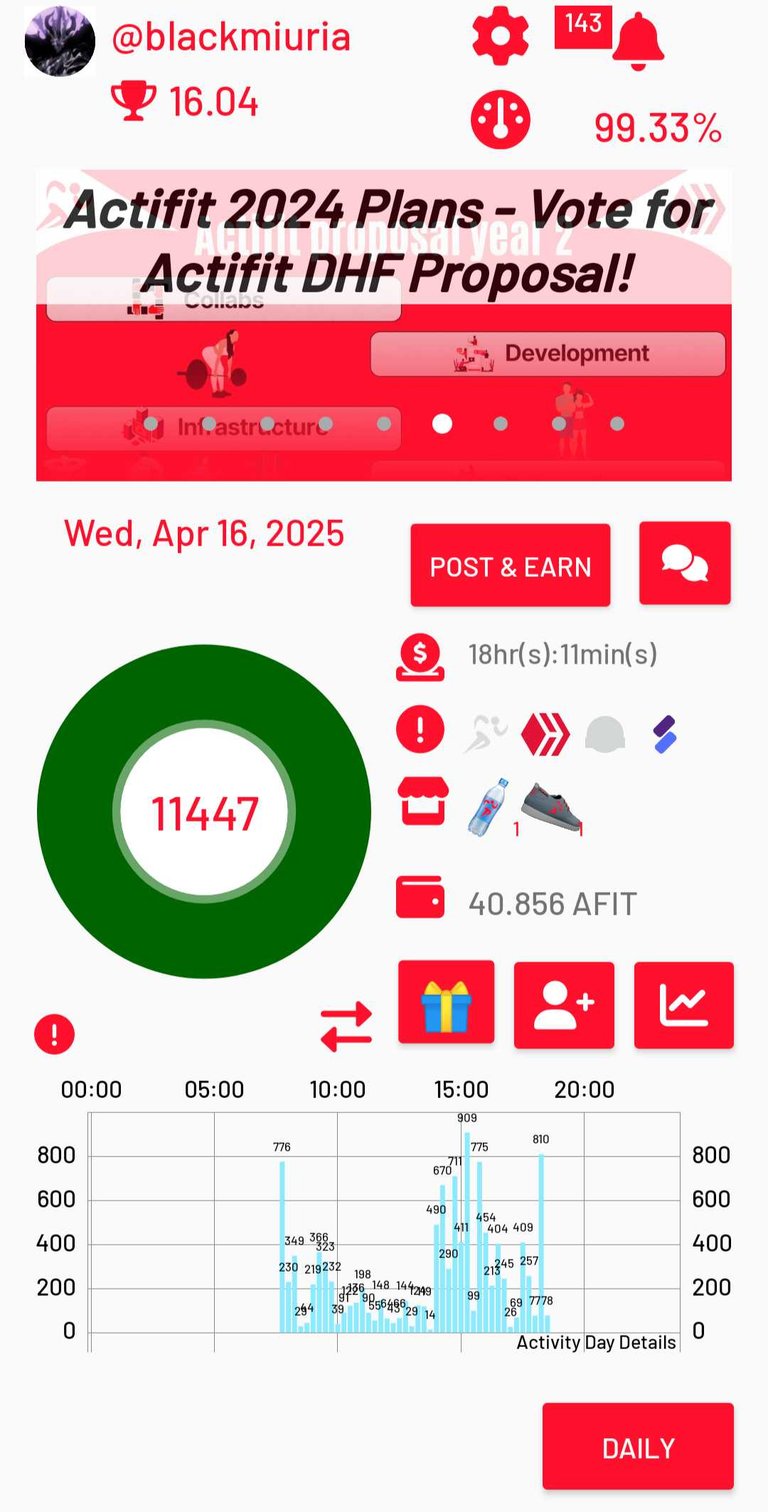Open the gift rewards button
Viewport: 768px width, 1512px height.
446,1003
